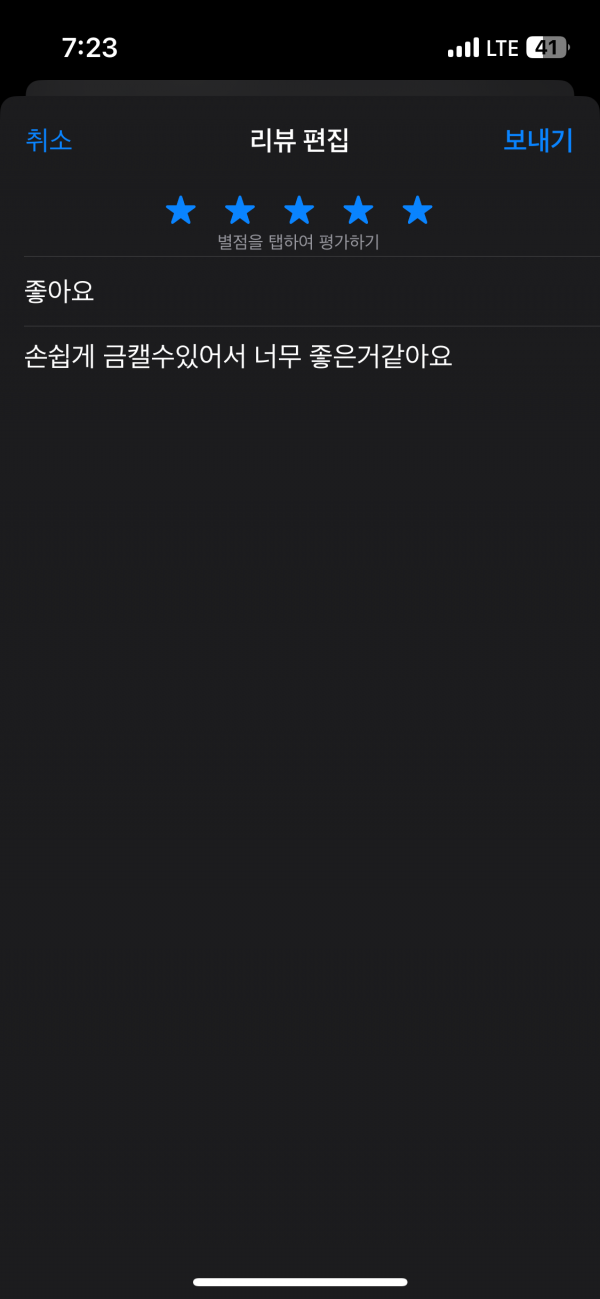The width and height of the screenshot is (600, 1299).
Task: Tap 취소 to cancel the review edit
Action: point(49,141)
